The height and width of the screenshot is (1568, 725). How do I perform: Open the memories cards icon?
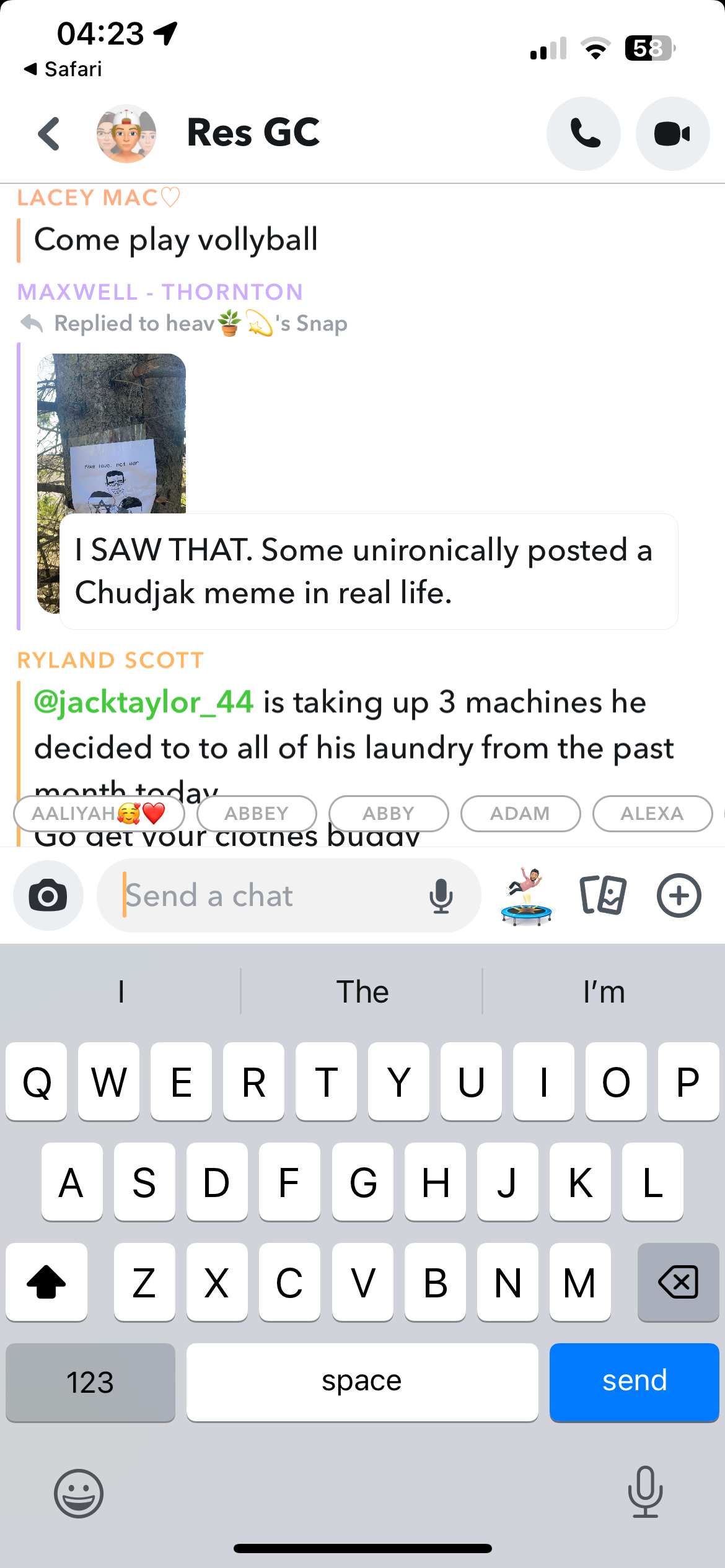(603, 895)
